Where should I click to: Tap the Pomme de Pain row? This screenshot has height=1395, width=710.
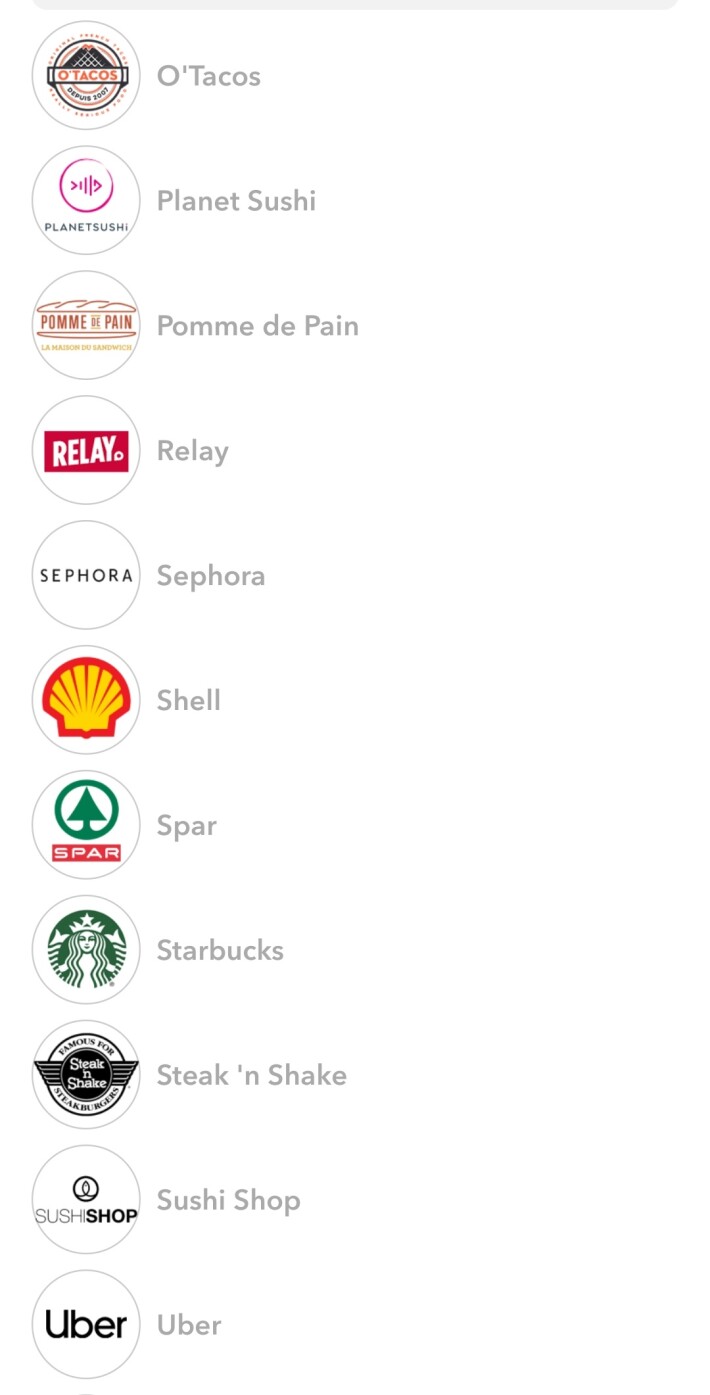pyautogui.click(x=355, y=326)
